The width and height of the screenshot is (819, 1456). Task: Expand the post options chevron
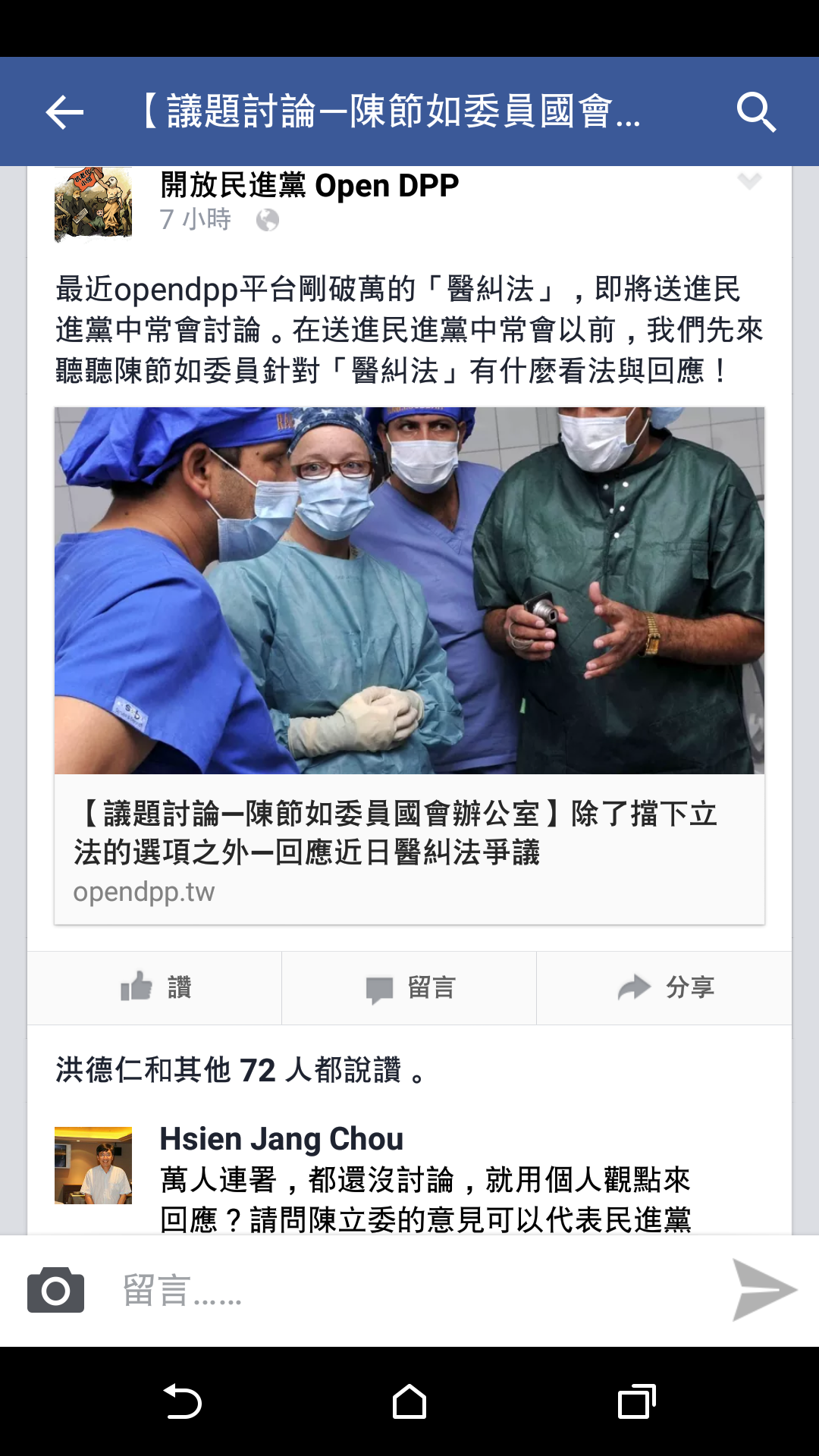[749, 180]
